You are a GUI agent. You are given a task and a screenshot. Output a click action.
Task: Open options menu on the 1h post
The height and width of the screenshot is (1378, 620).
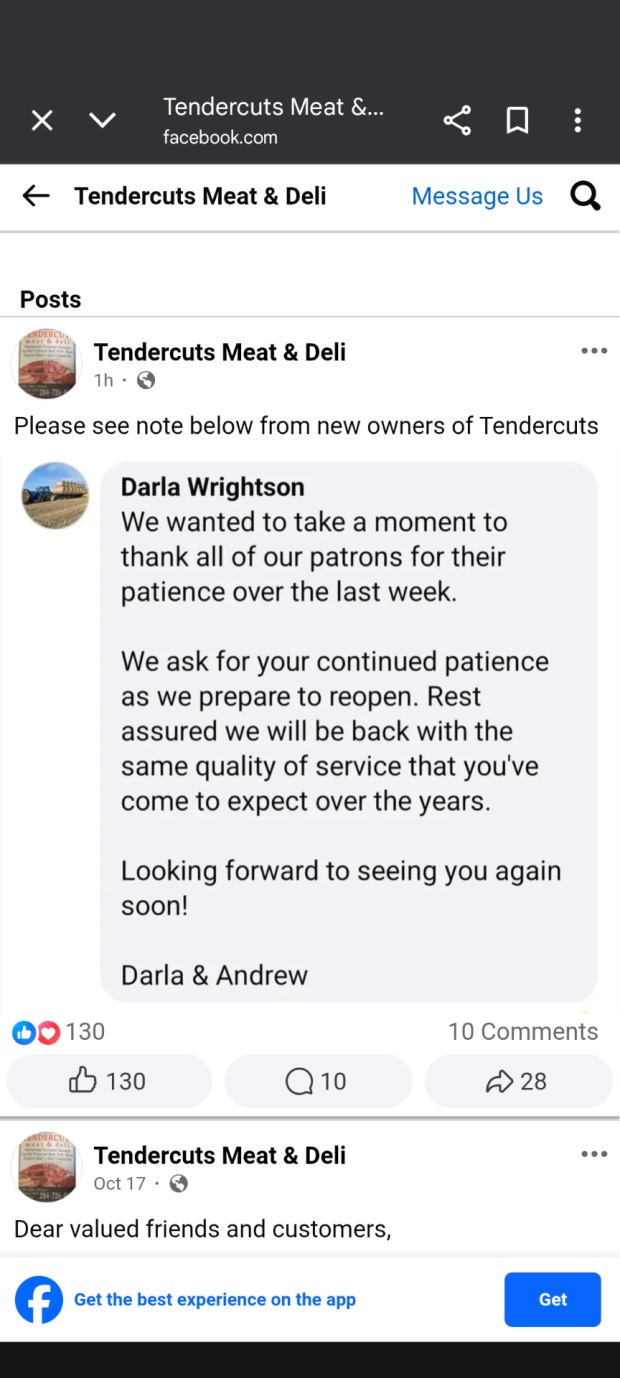pos(594,351)
